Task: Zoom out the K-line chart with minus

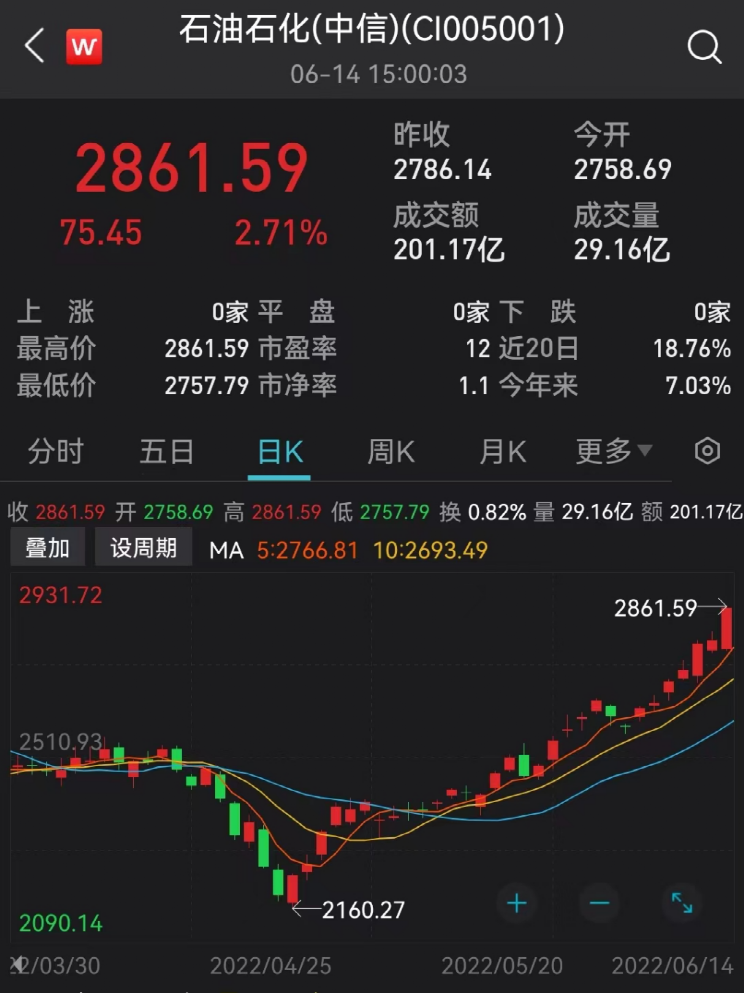Action: [599, 904]
